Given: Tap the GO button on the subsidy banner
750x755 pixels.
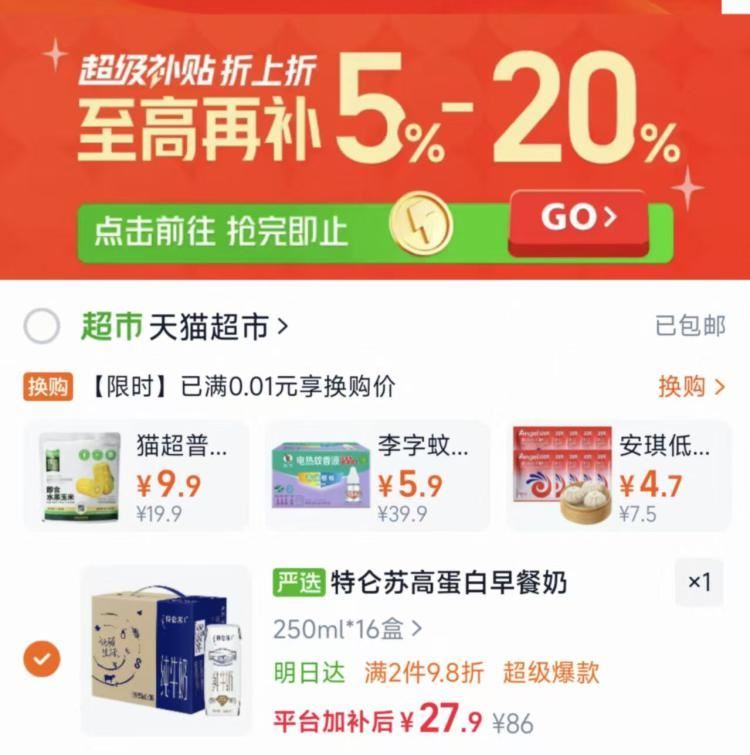Looking at the screenshot, I should (x=579, y=222).
